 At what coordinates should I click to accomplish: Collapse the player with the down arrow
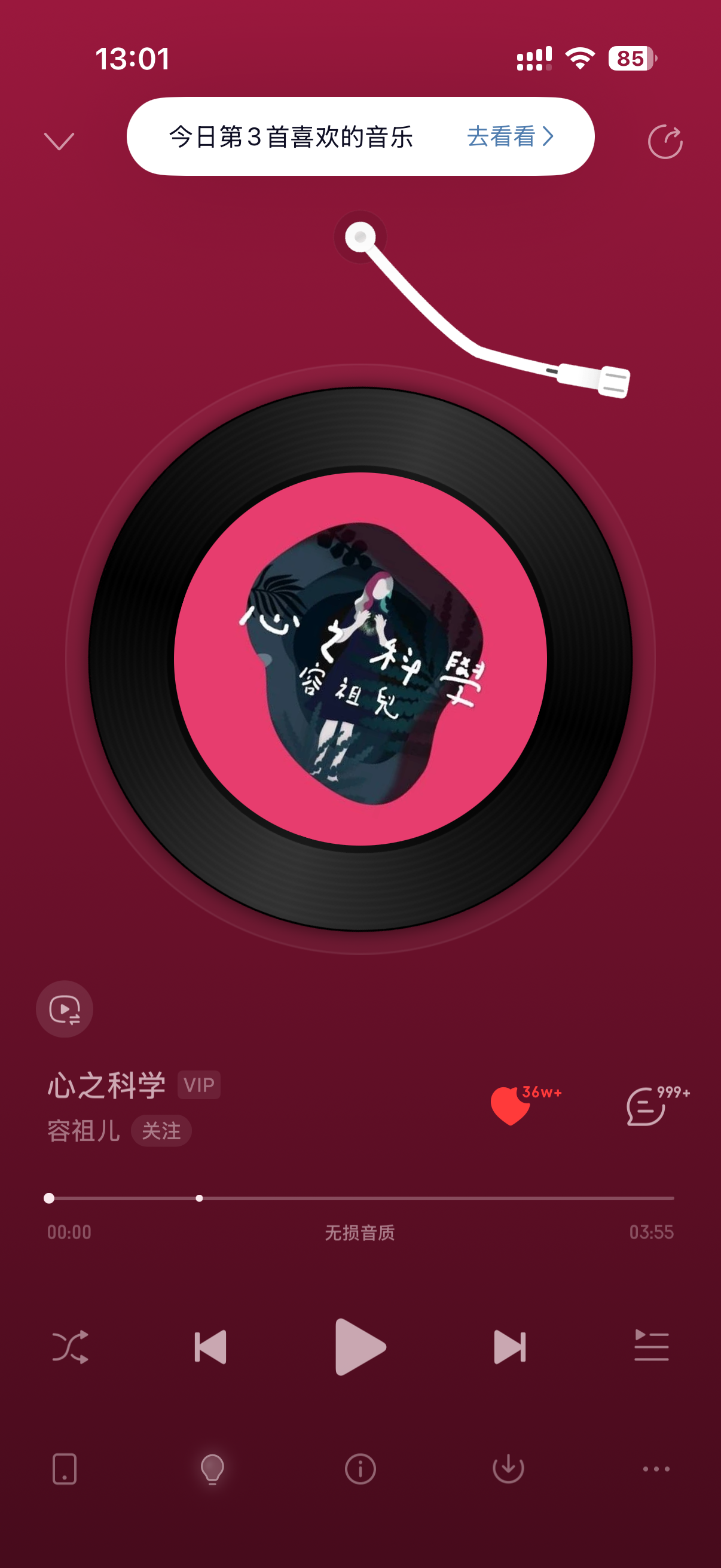pyautogui.click(x=59, y=141)
